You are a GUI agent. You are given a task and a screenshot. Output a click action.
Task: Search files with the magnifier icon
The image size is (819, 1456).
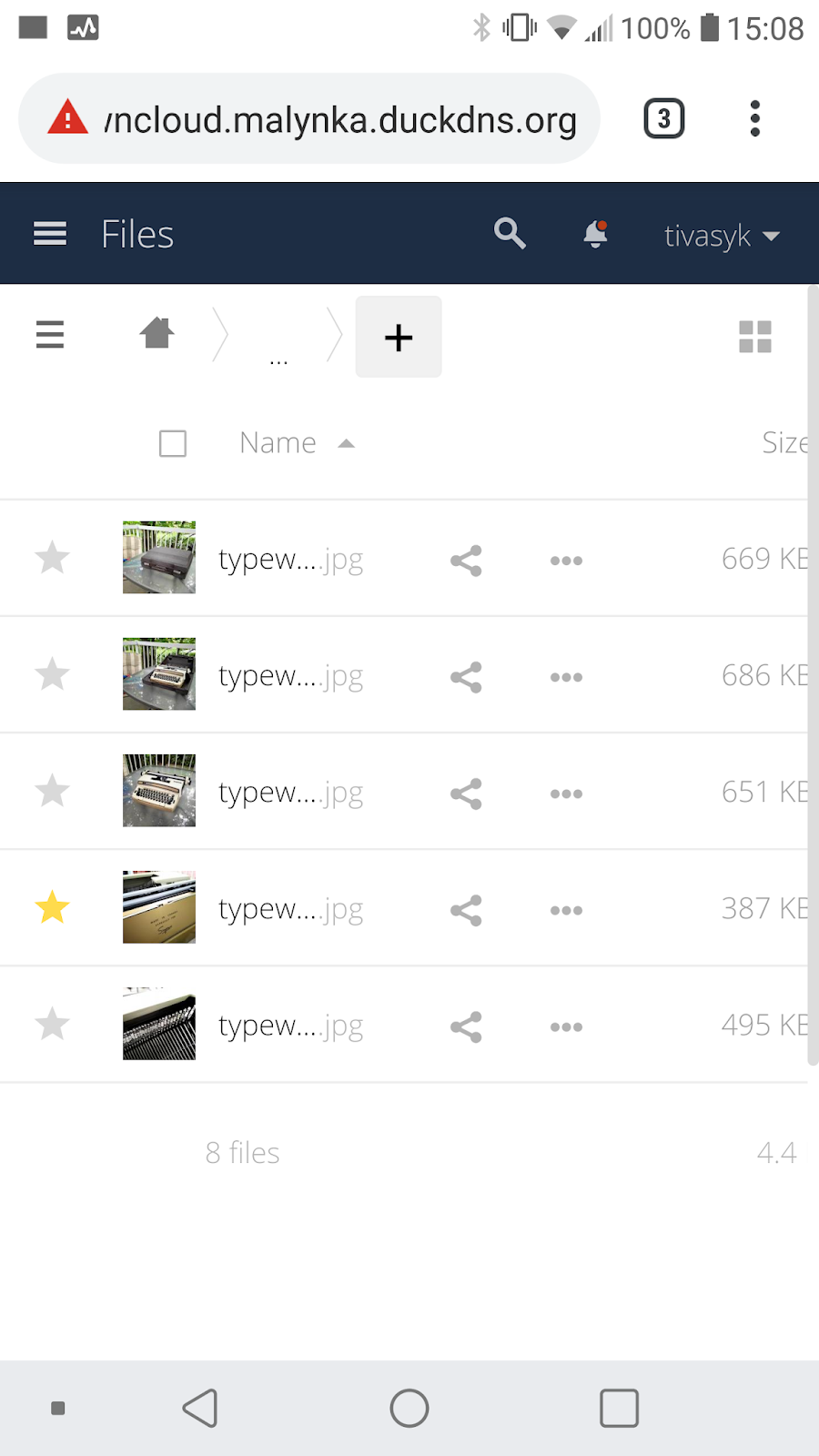point(509,234)
